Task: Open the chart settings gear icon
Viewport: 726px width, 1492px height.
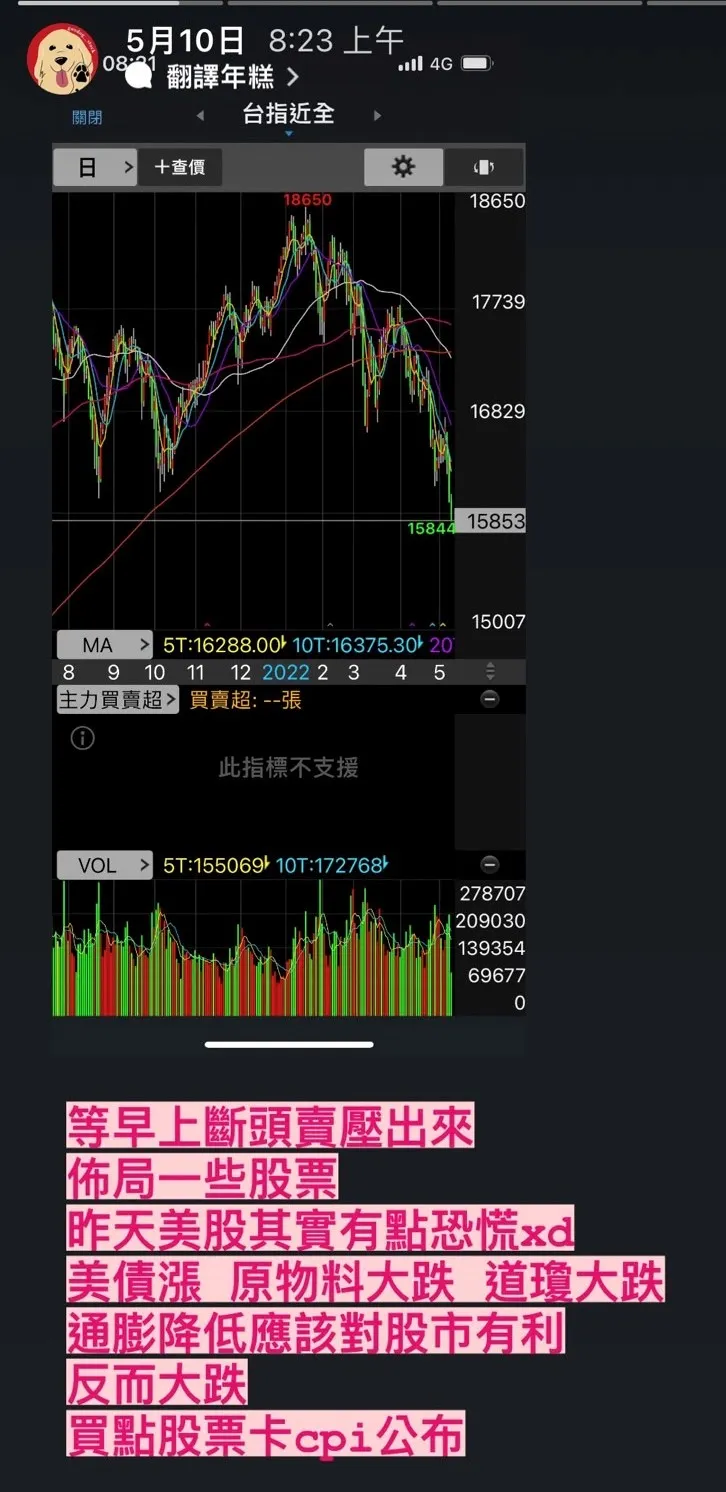Action: click(403, 167)
